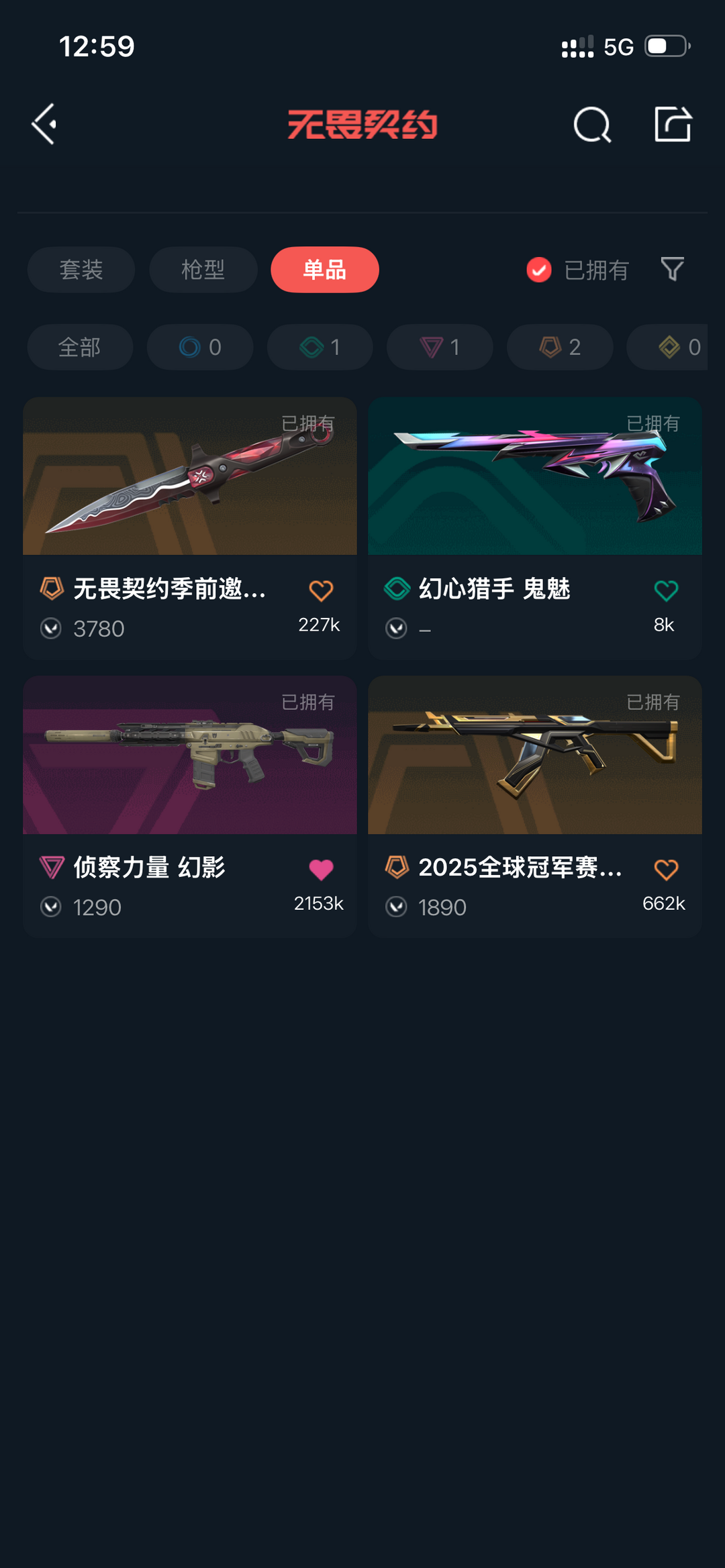The width and height of the screenshot is (725, 1568).
Task: Like the 幻心猎手 鬼魅 skin
Action: [x=666, y=590]
